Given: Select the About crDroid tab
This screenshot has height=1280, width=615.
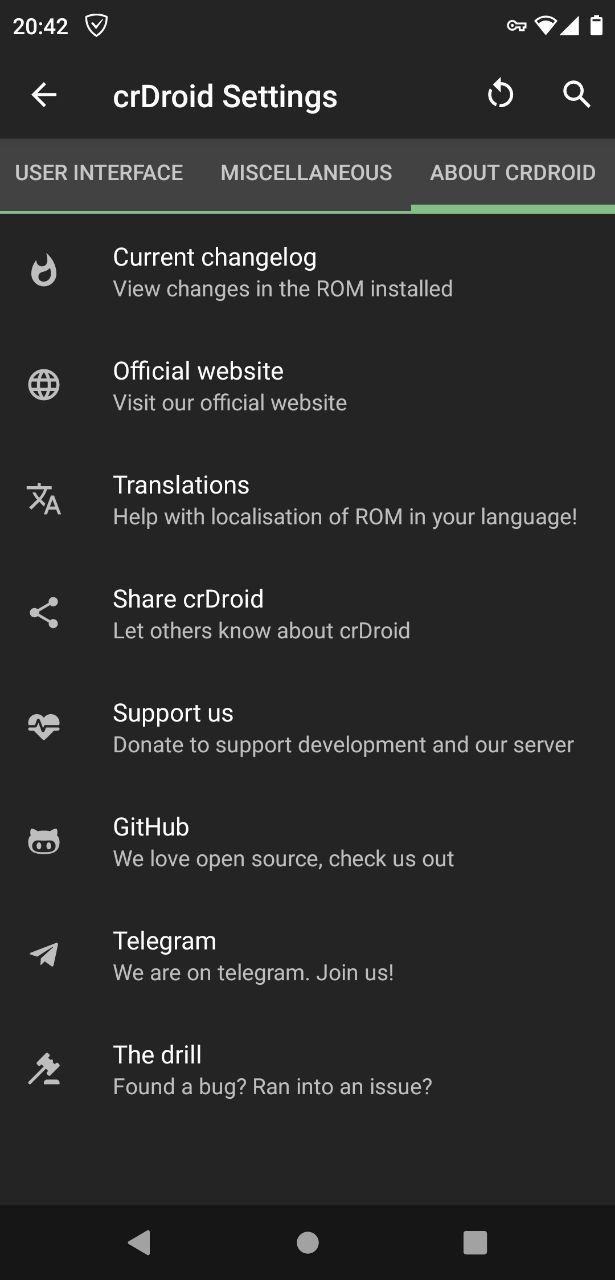Looking at the screenshot, I should coord(513,173).
